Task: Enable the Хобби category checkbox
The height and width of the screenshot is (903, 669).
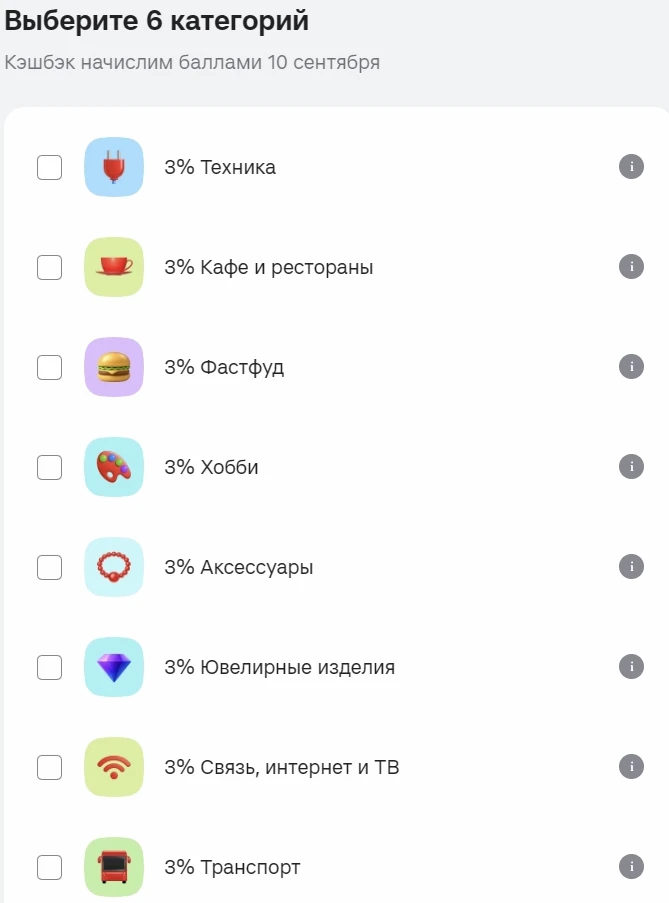Action: (50, 467)
